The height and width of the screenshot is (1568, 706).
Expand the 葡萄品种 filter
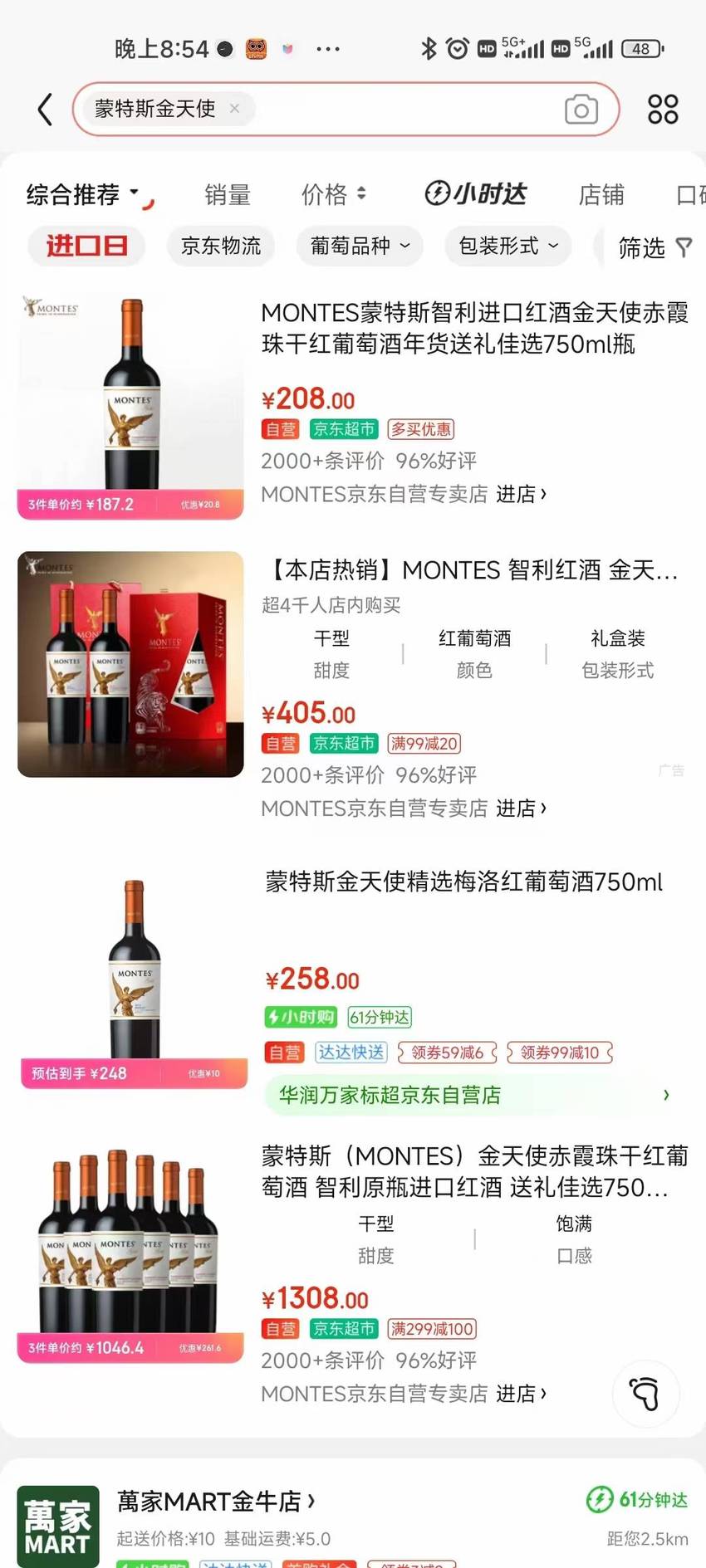[x=360, y=247]
